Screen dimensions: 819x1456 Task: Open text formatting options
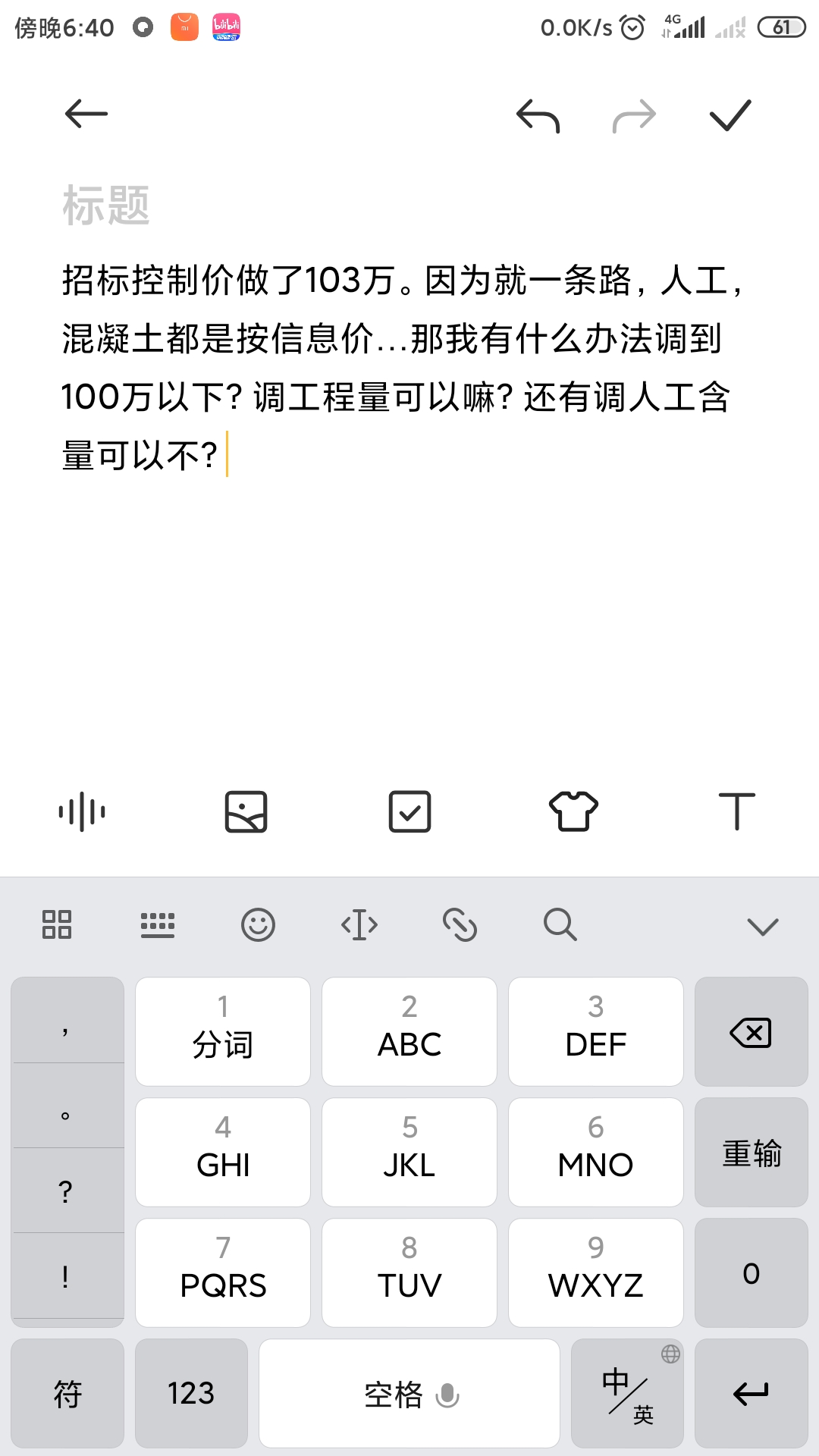(x=736, y=811)
